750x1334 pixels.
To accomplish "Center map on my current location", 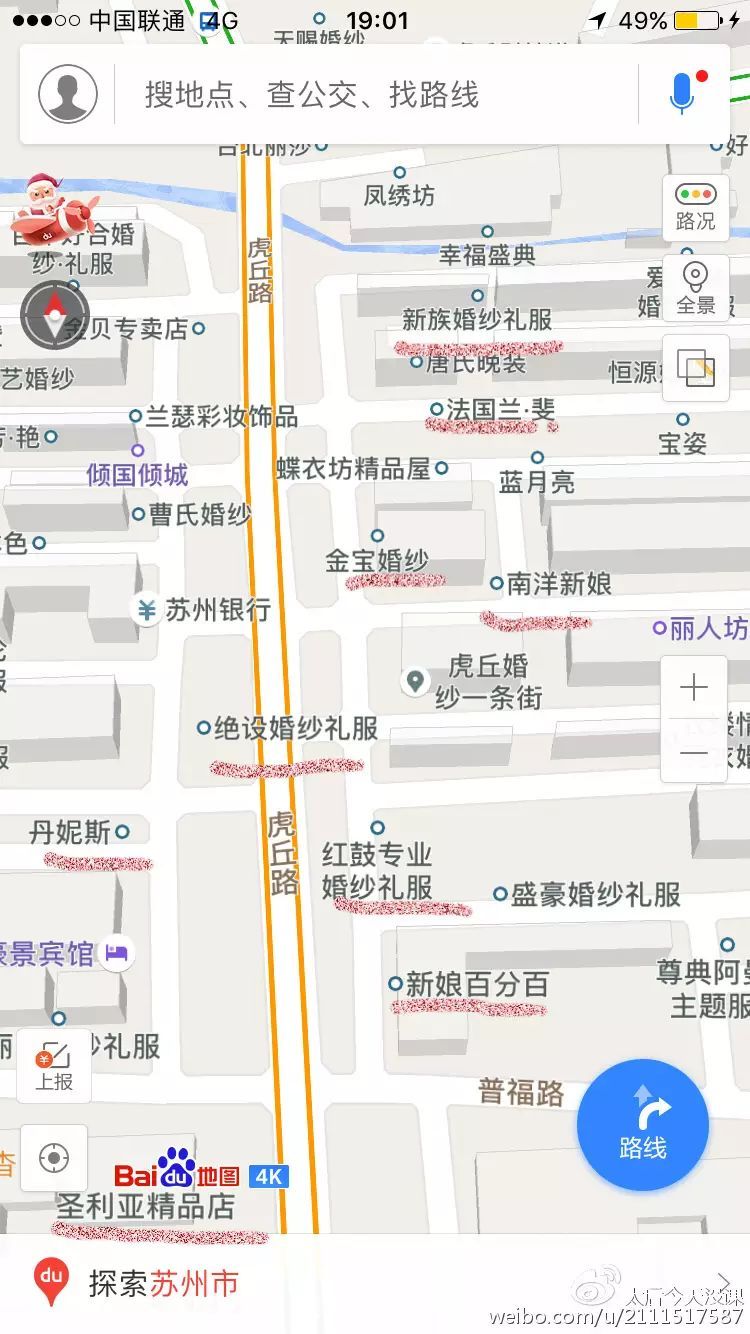I will [54, 1158].
